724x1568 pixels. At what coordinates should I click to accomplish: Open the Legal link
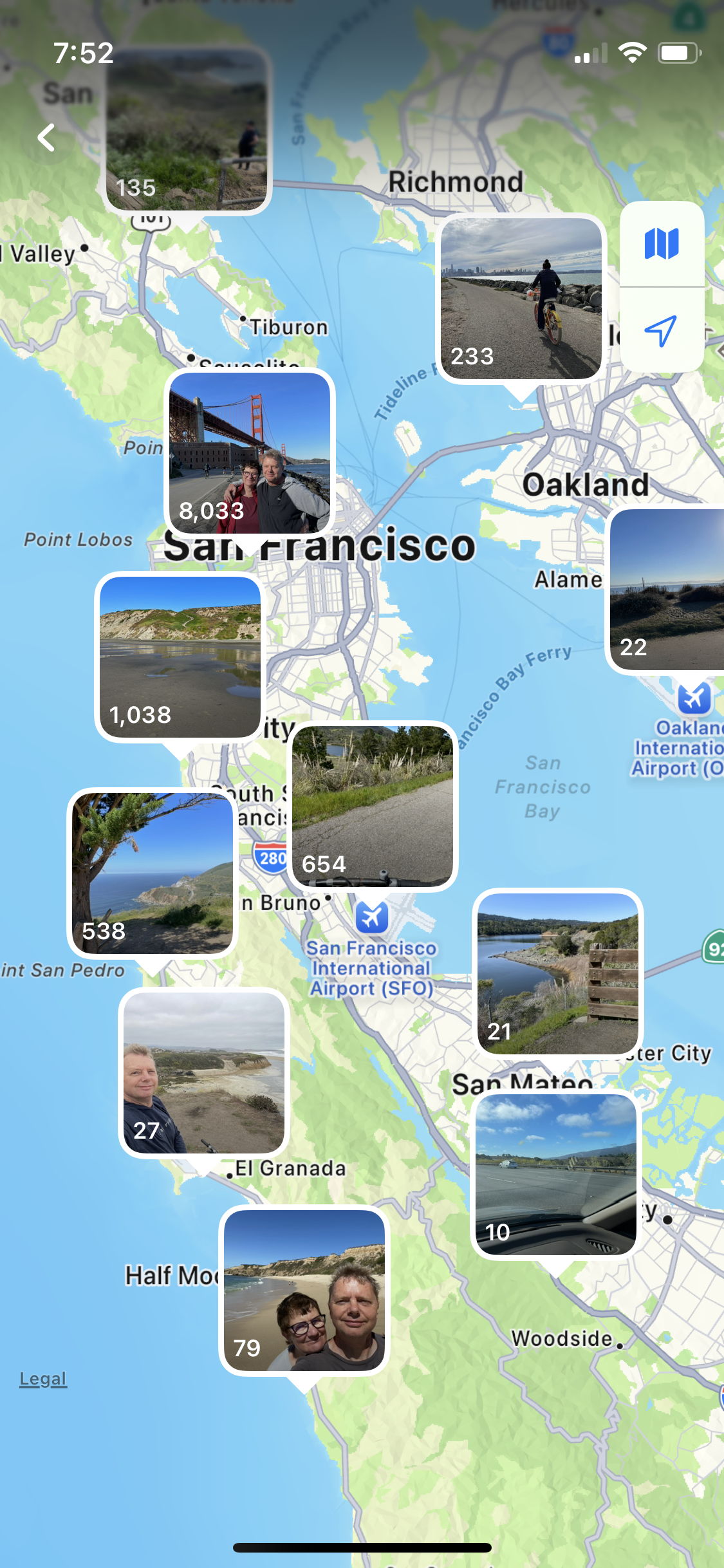43,1379
